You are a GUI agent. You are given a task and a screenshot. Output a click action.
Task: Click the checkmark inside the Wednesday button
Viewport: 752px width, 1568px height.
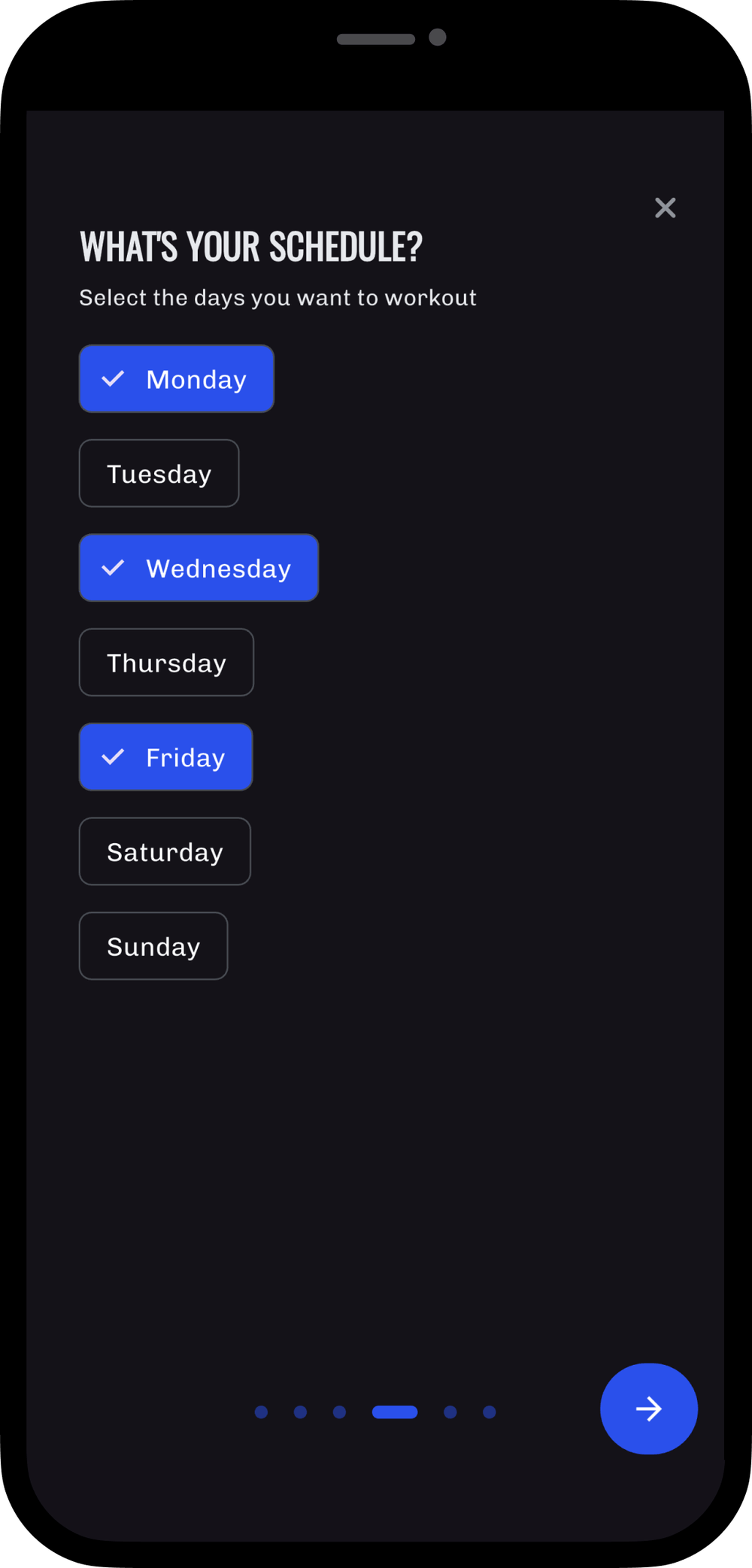coord(114,569)
